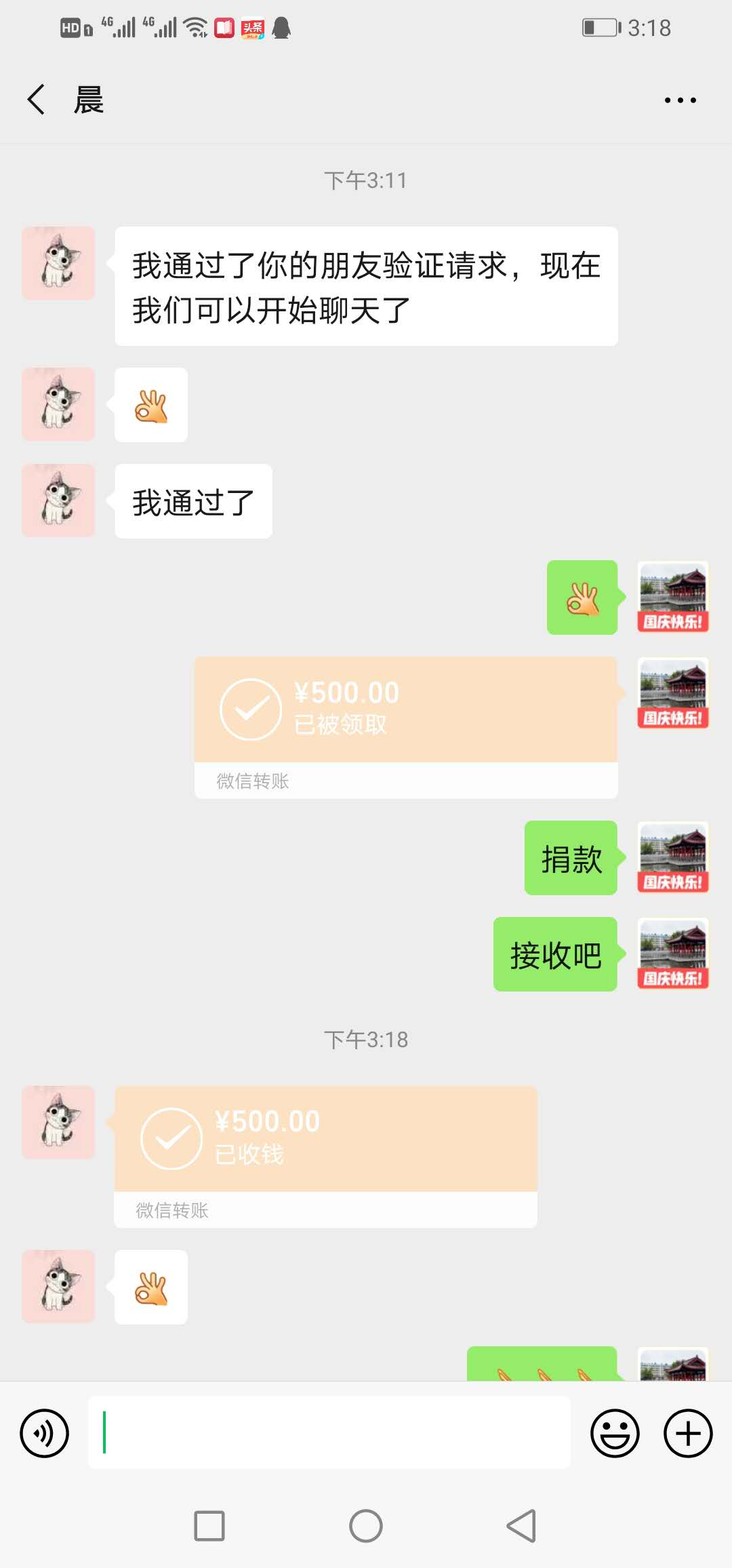Open the ¥500.00 已被领取 transfer card

point(406,727)
